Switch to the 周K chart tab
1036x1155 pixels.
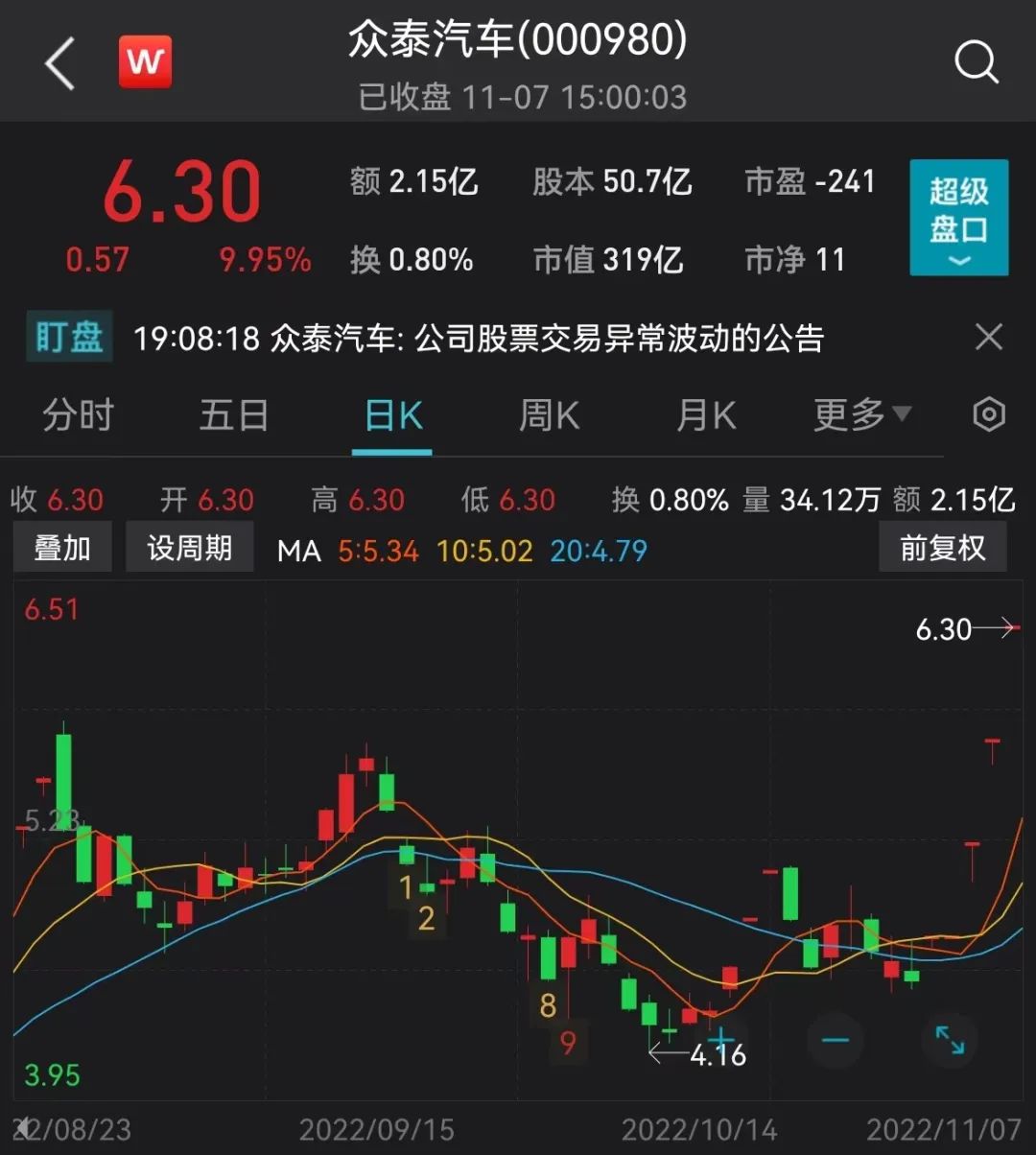(x=549, y=416)
